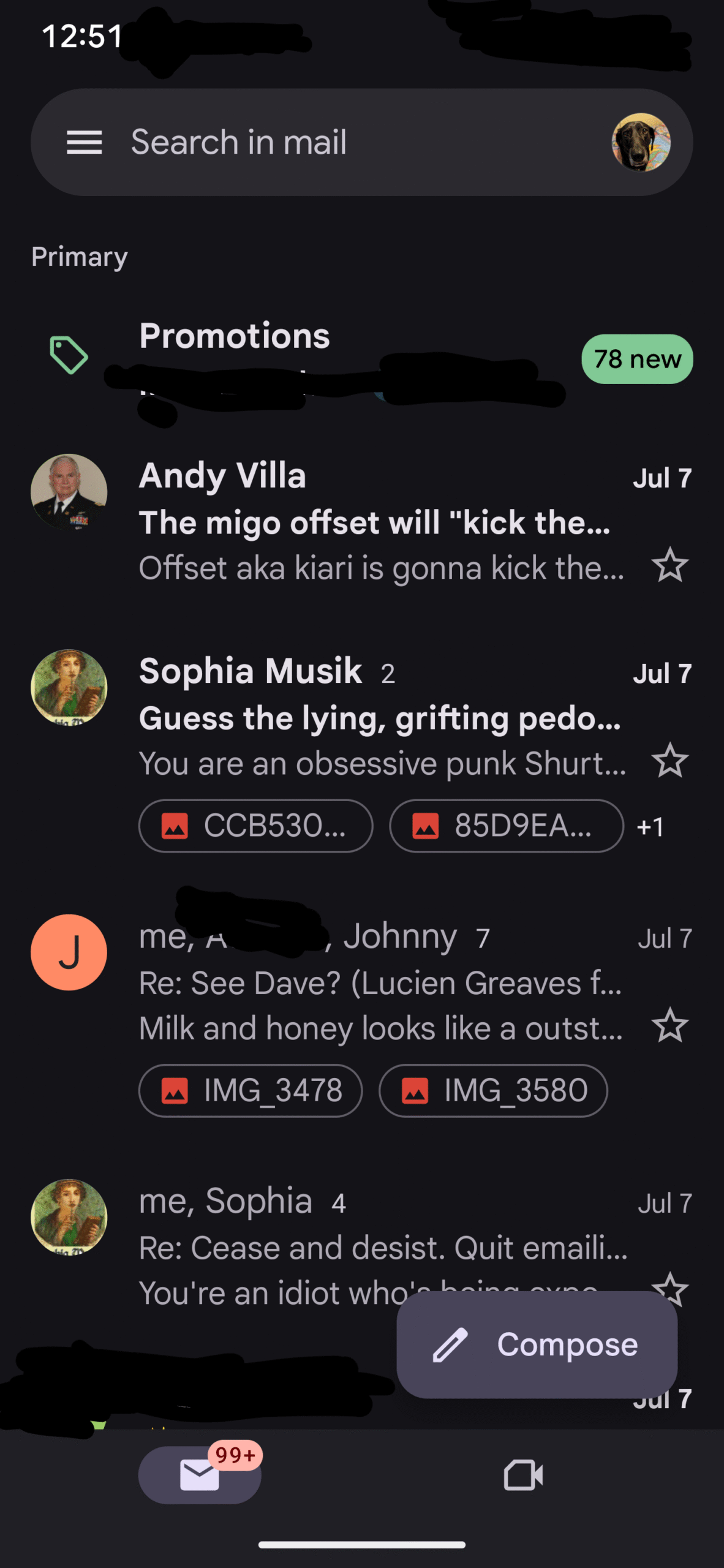This screenshot has height=1568, width=724.
Task: Open the account profile picture
Action: coord(641,142)
